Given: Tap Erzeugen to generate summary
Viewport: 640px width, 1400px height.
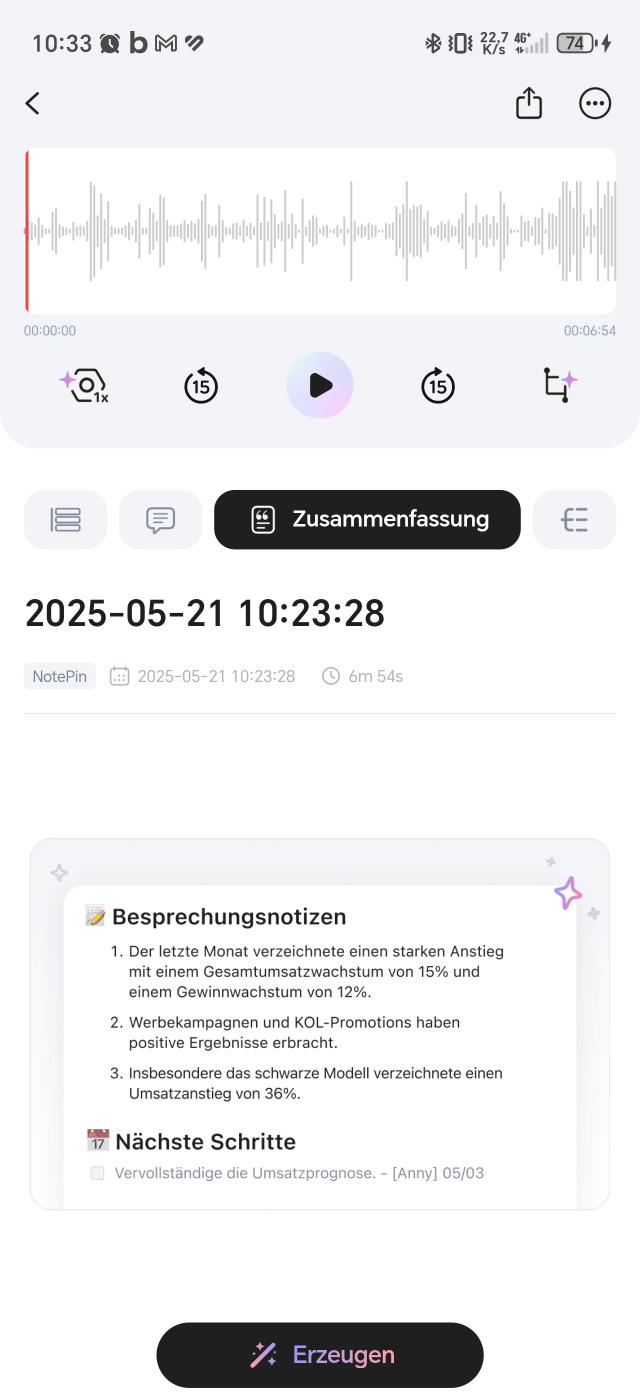Looking at the screenshot, I should click(320, 1355).
